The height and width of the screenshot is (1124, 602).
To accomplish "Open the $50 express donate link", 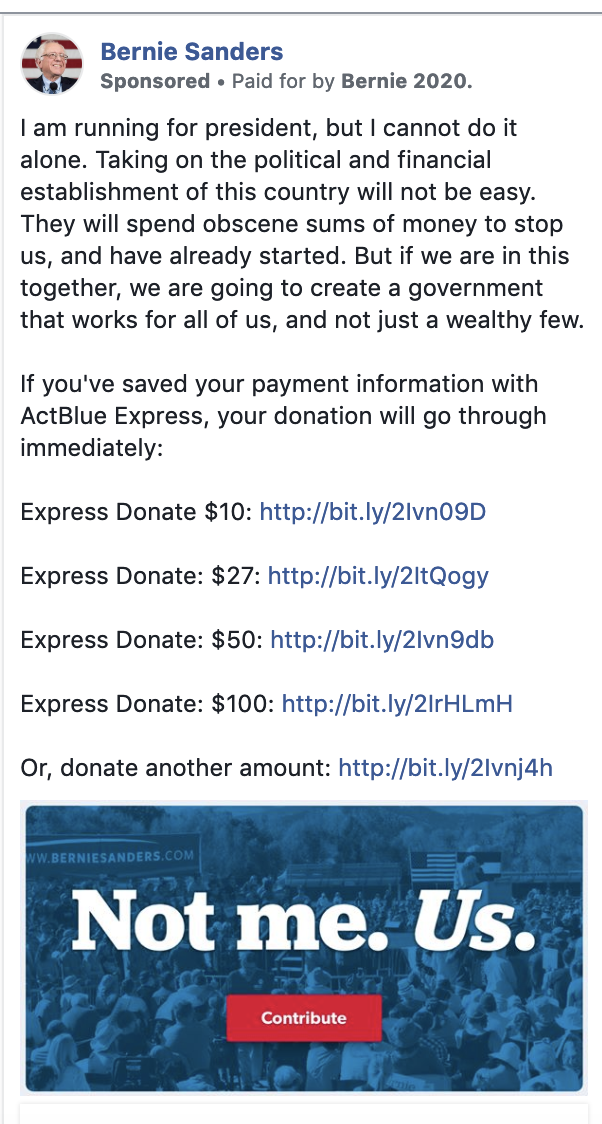I will coord(382,639).
